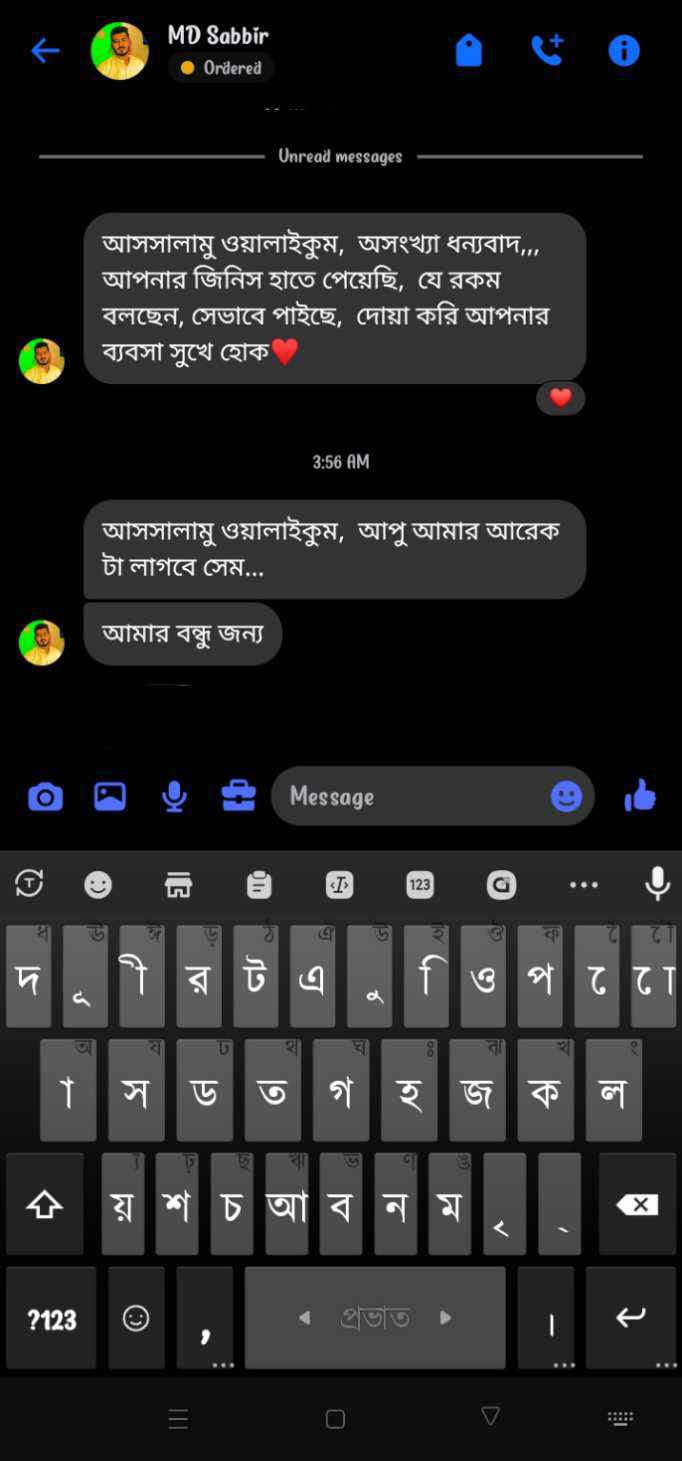Image resolution: width=682 pixels, height=1461 pixels.
Task: Open the business tools briefcase icon
Action: [238, 797]
